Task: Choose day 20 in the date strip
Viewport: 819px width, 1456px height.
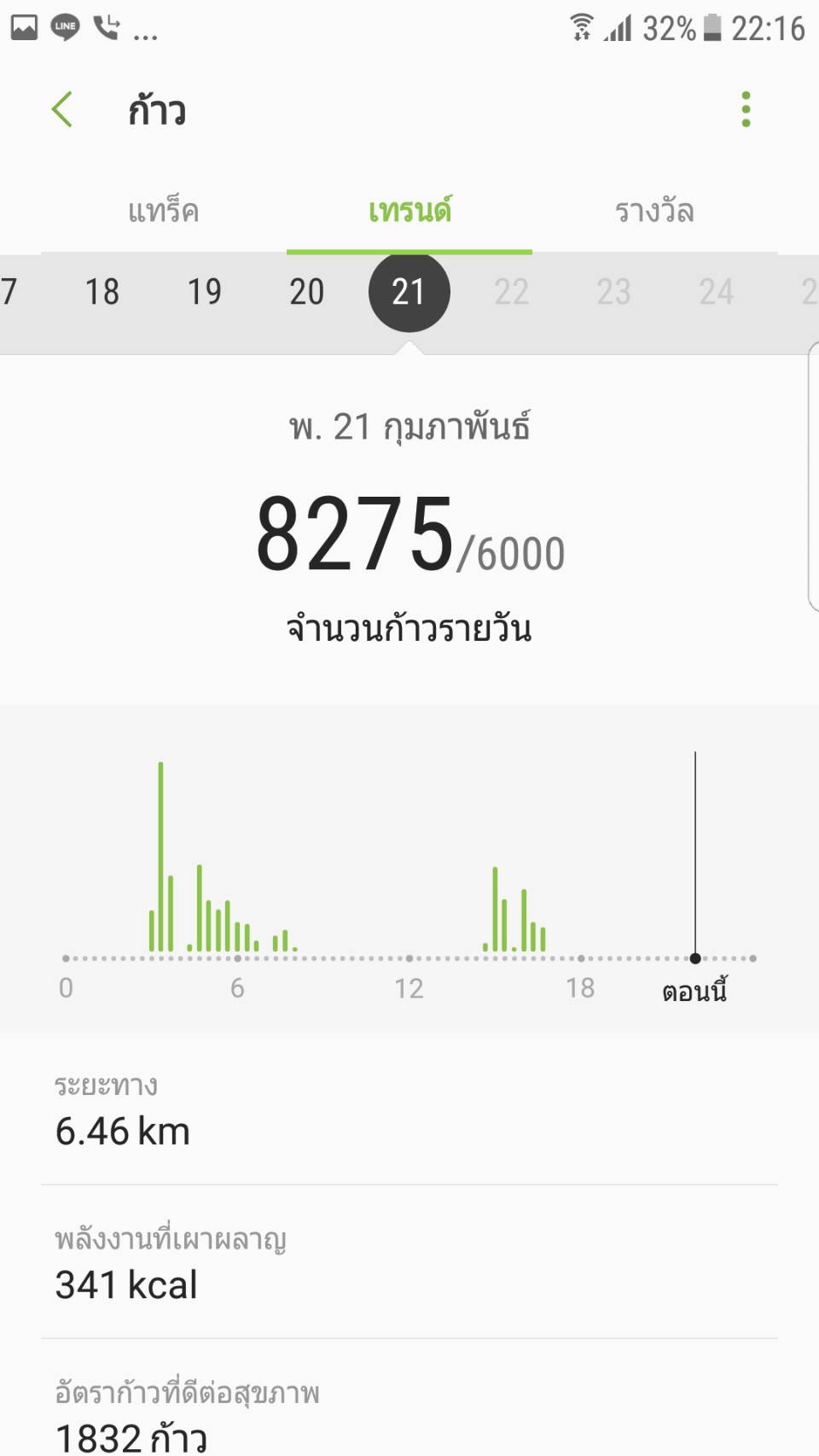Action: point(307,292)
